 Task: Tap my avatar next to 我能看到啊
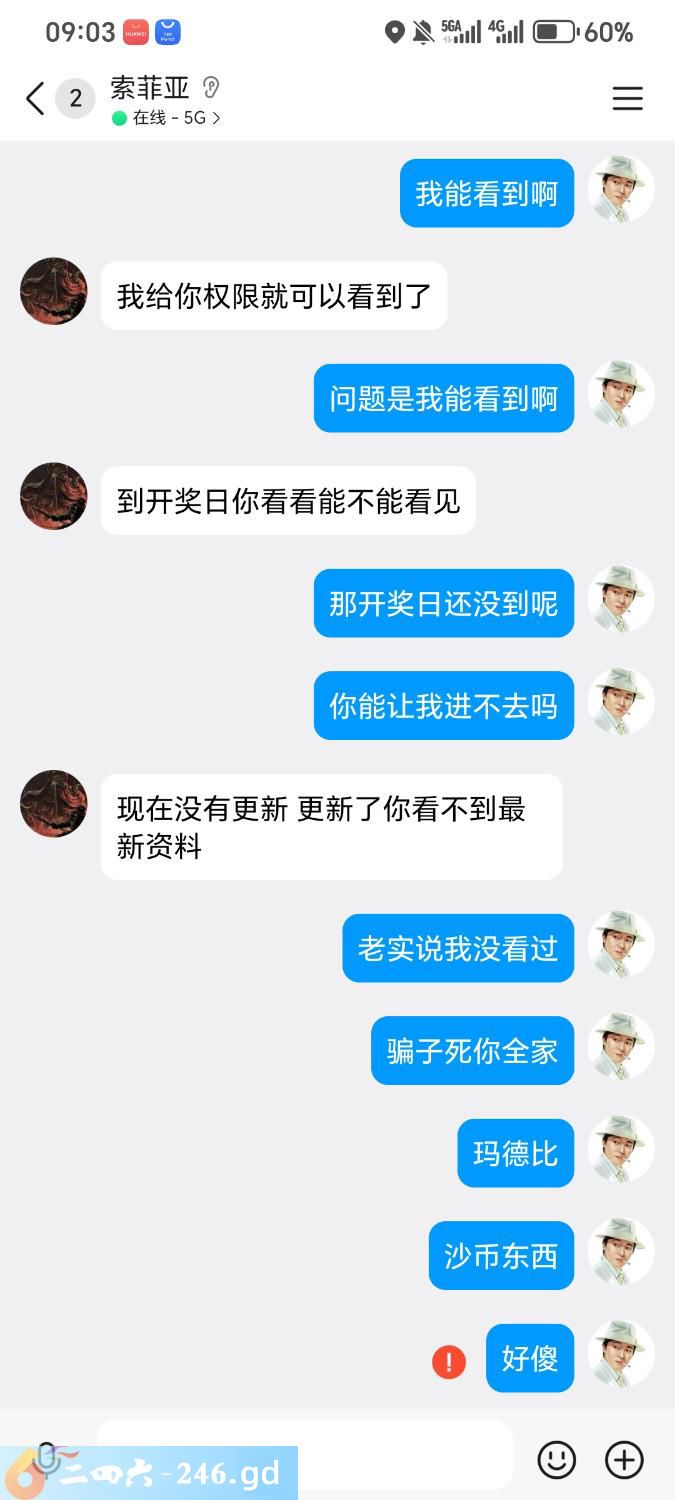tap(621, 190)
